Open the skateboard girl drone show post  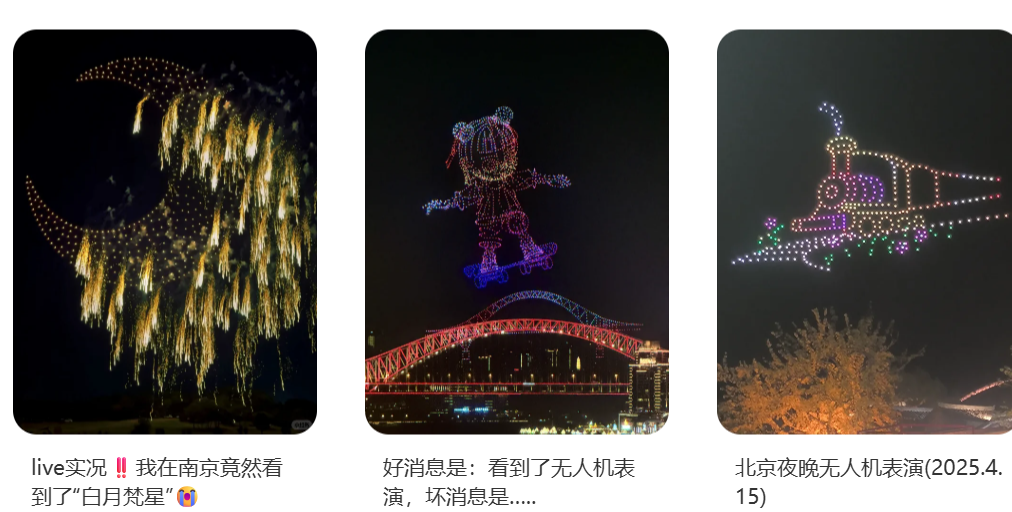pyautogui.click(x=516, y=232)
